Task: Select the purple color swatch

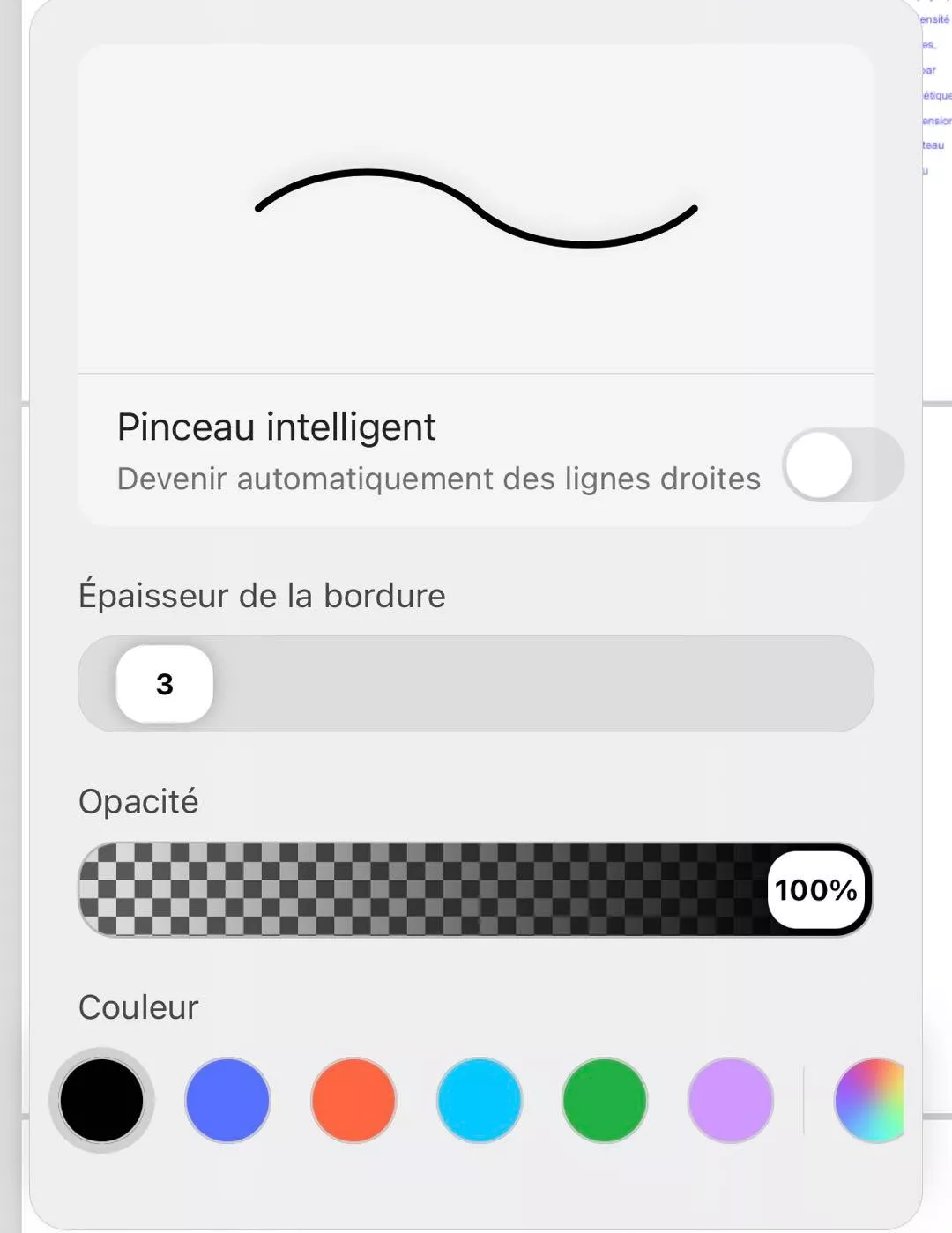Action: [x=729, y=1100]
